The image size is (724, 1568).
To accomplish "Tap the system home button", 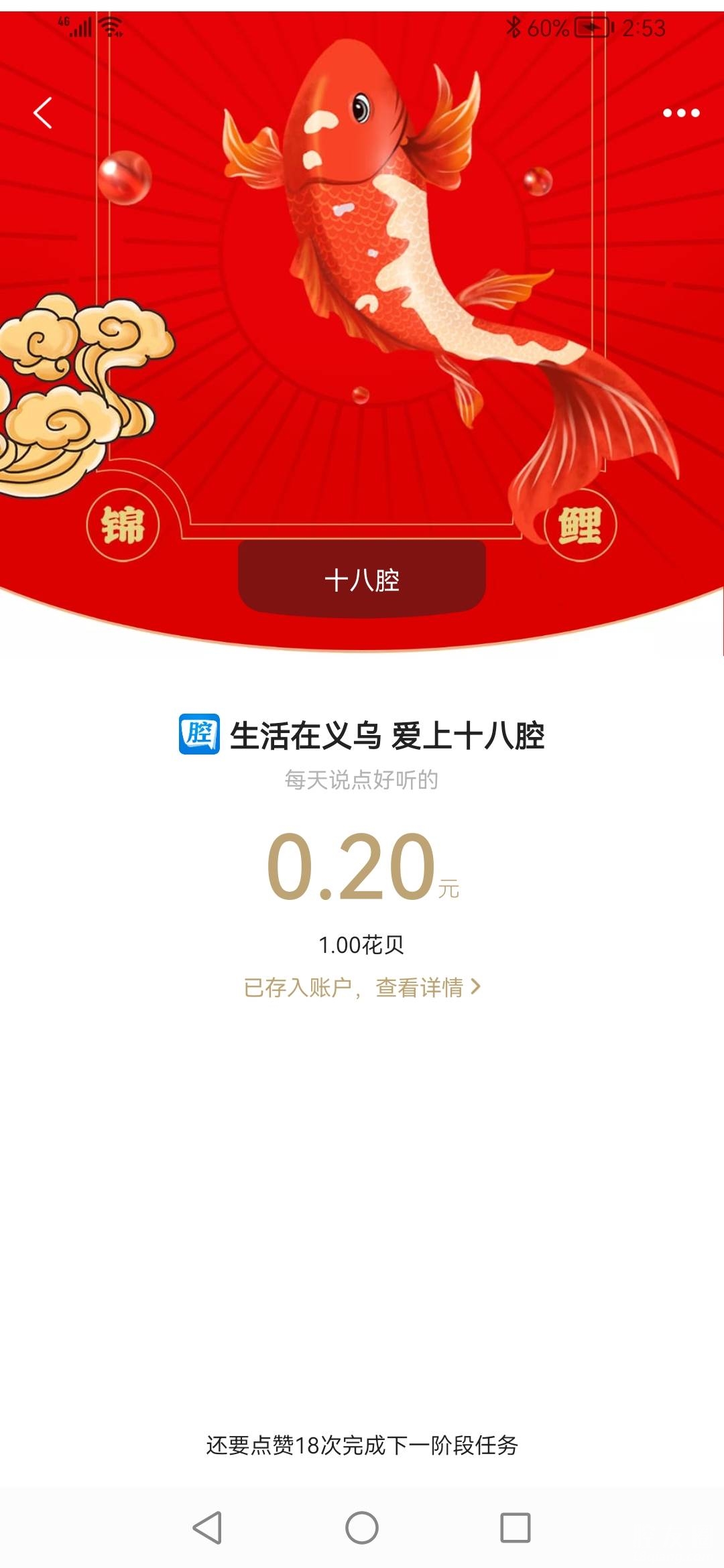I will (362, 1528).
